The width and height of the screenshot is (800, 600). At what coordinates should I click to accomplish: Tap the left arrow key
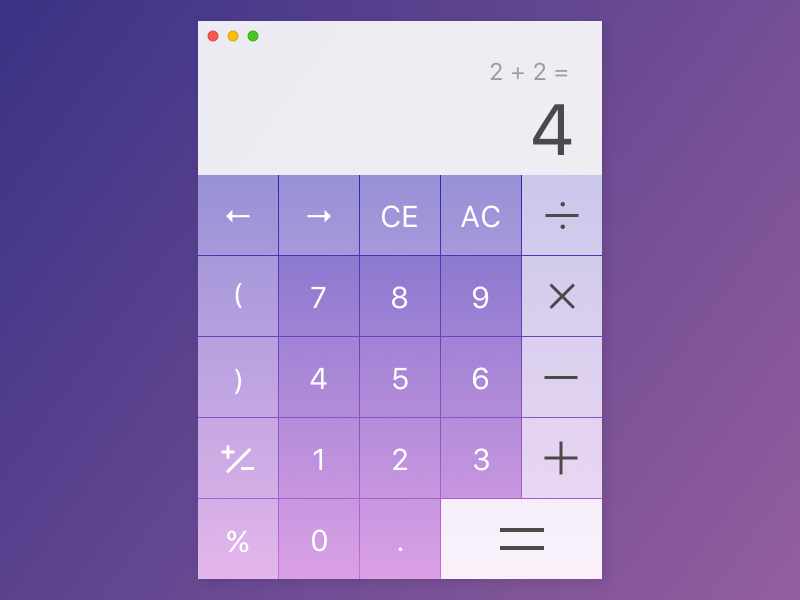pos(238,216)
